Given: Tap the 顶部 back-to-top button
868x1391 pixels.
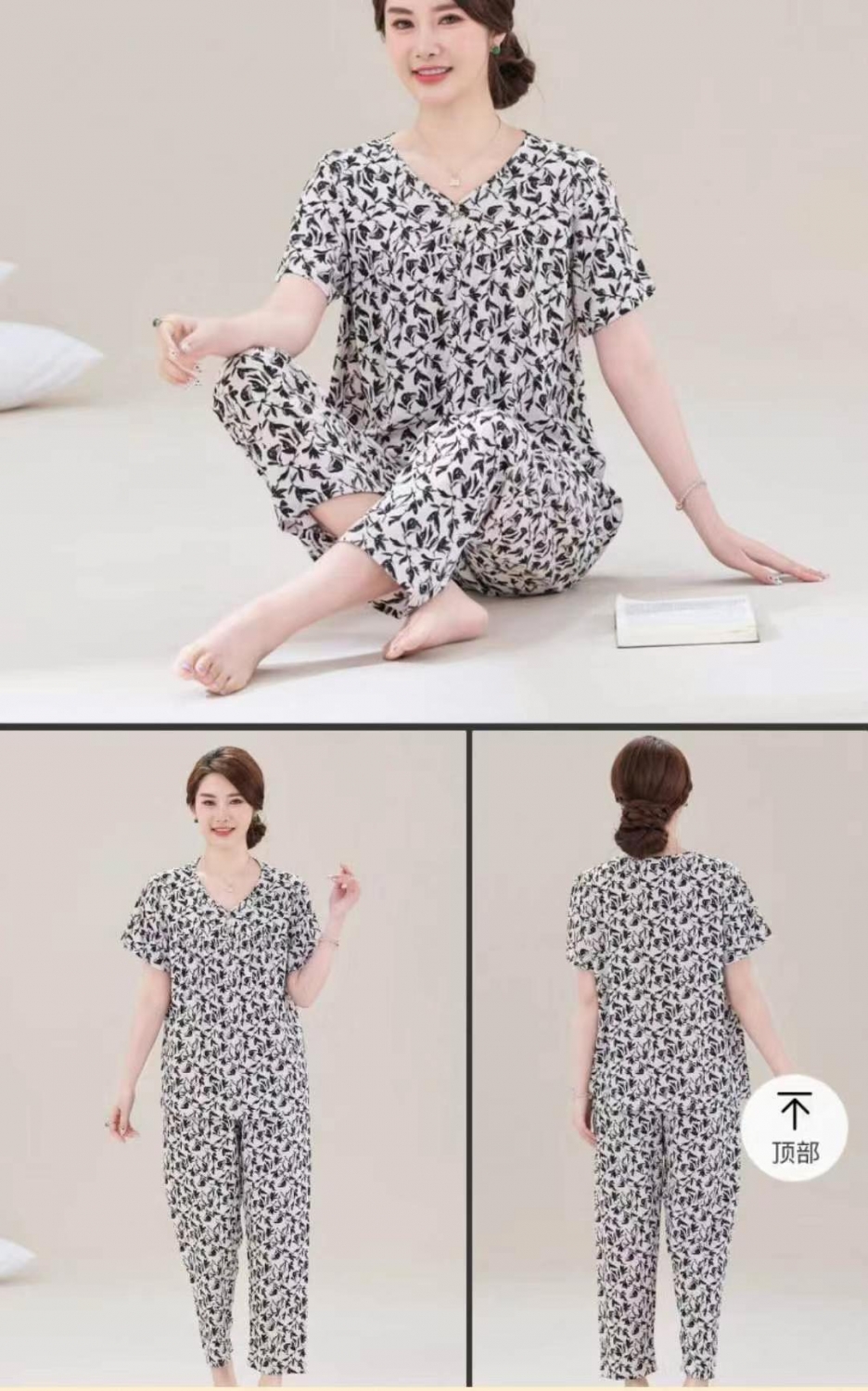Looking at the screenshot, I should coord(795,1126).
